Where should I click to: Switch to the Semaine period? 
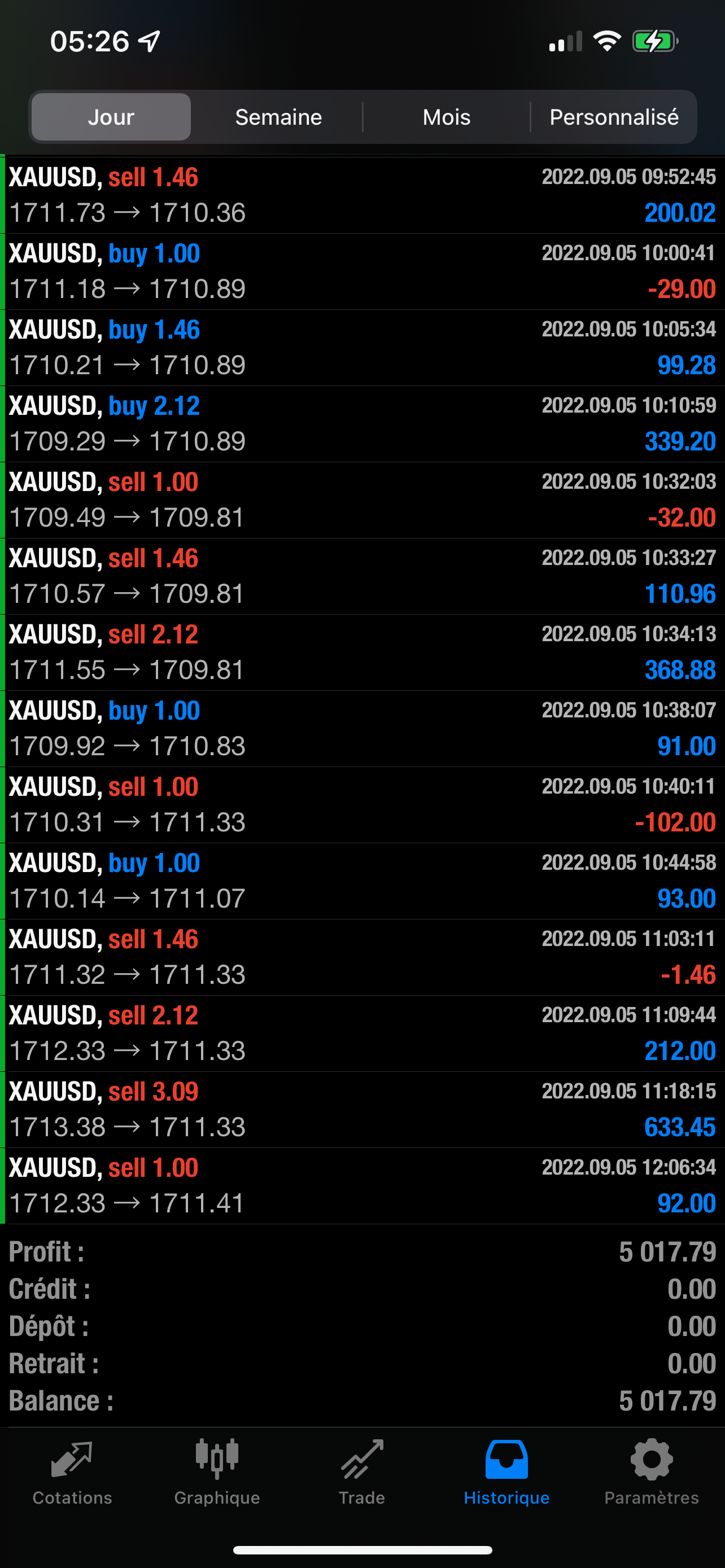click(278, 117)
